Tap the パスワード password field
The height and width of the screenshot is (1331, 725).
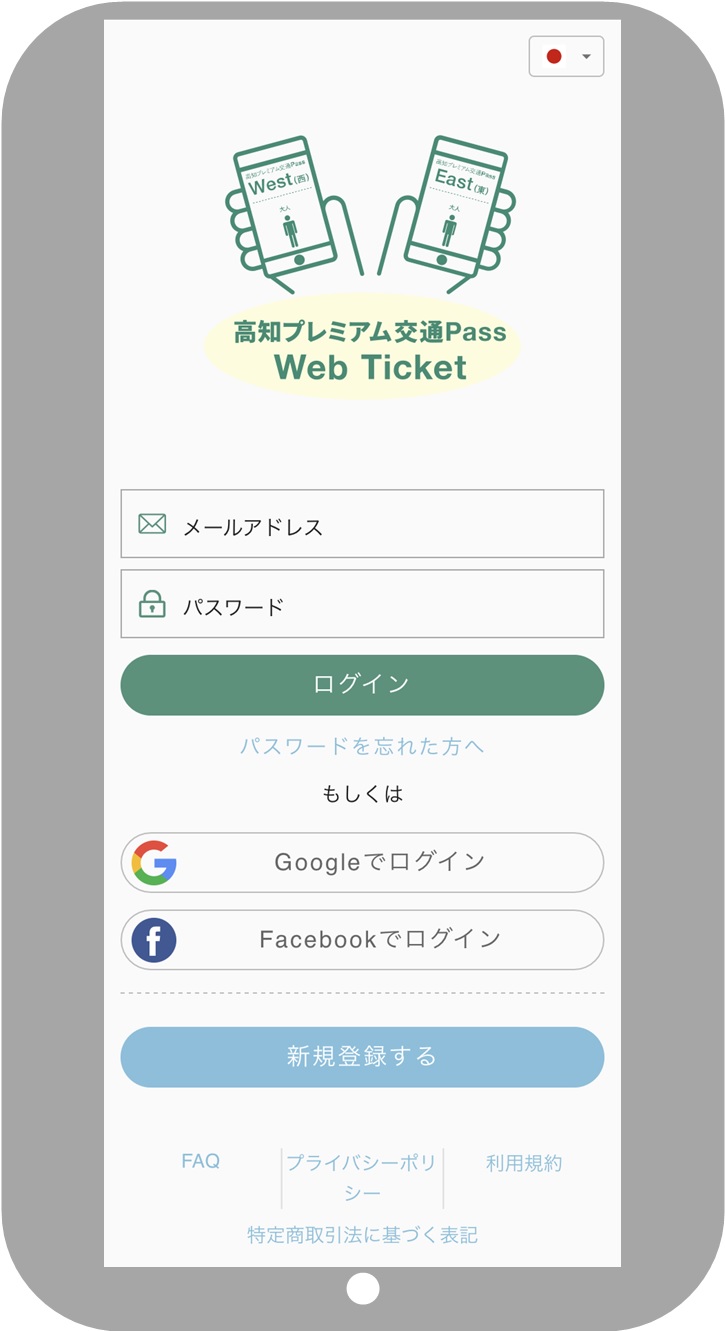click(x=362, y=604)
